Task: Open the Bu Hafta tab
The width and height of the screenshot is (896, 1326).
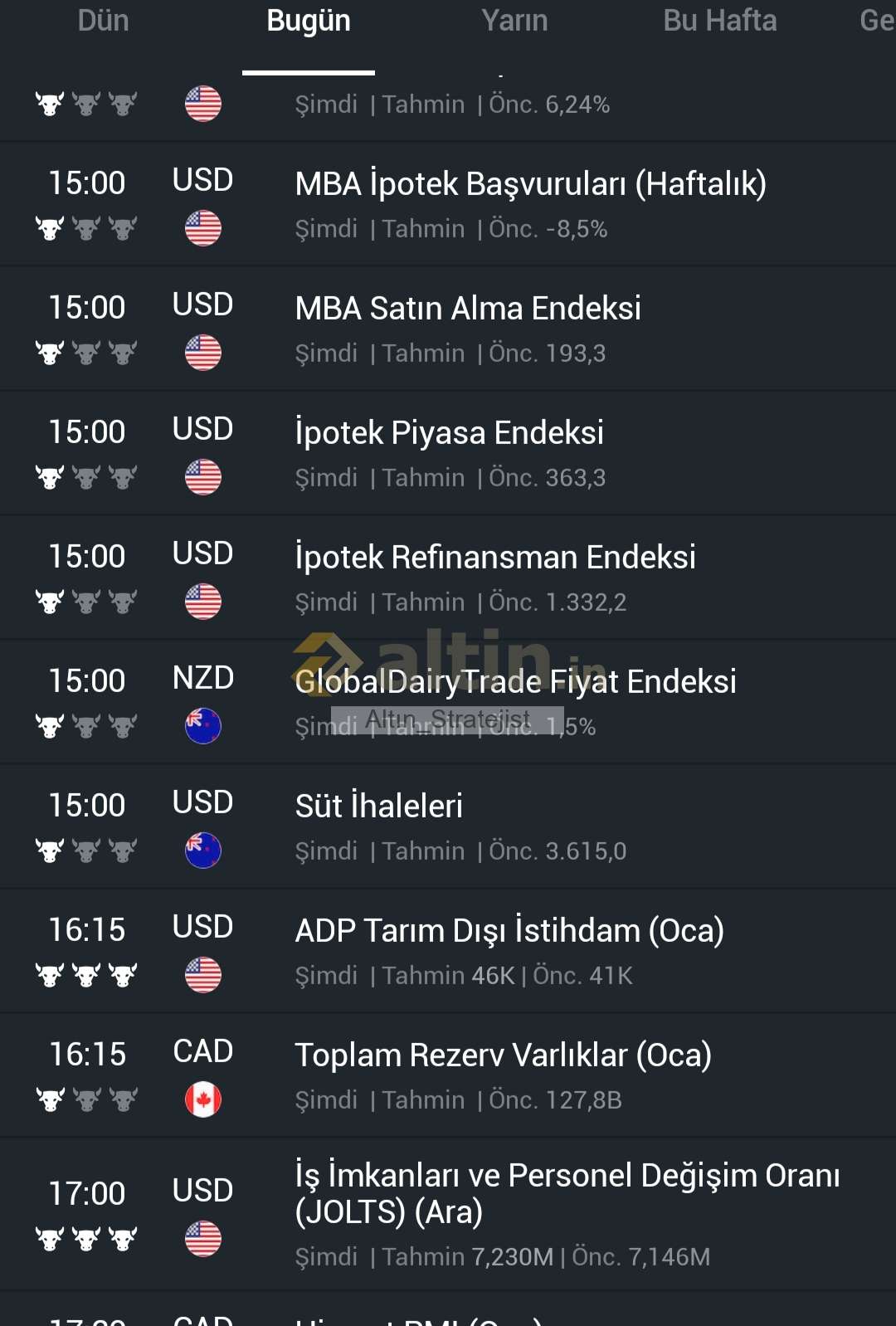Action: pyautogui.click(x=719, y=22)
